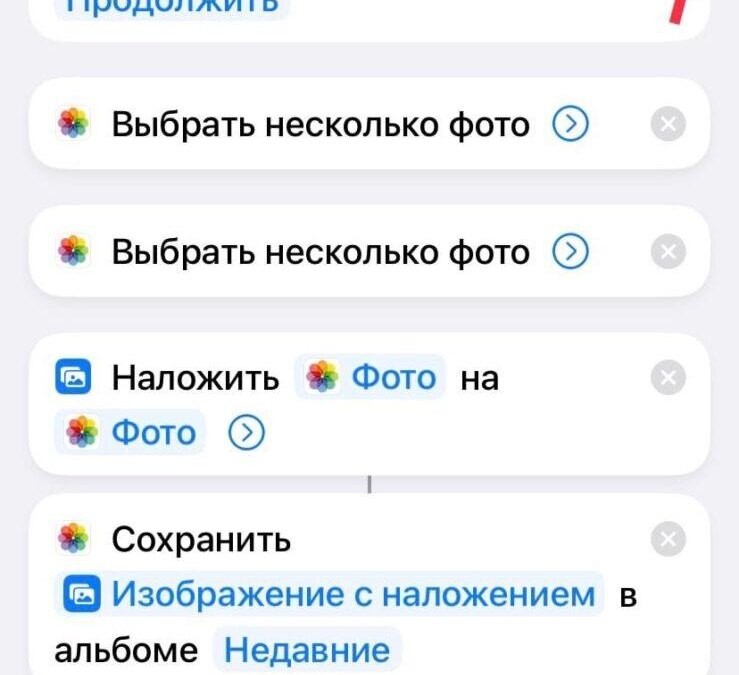
Task: Tap the Фото variable right after Наложить
Action: (x=371, y=378)
